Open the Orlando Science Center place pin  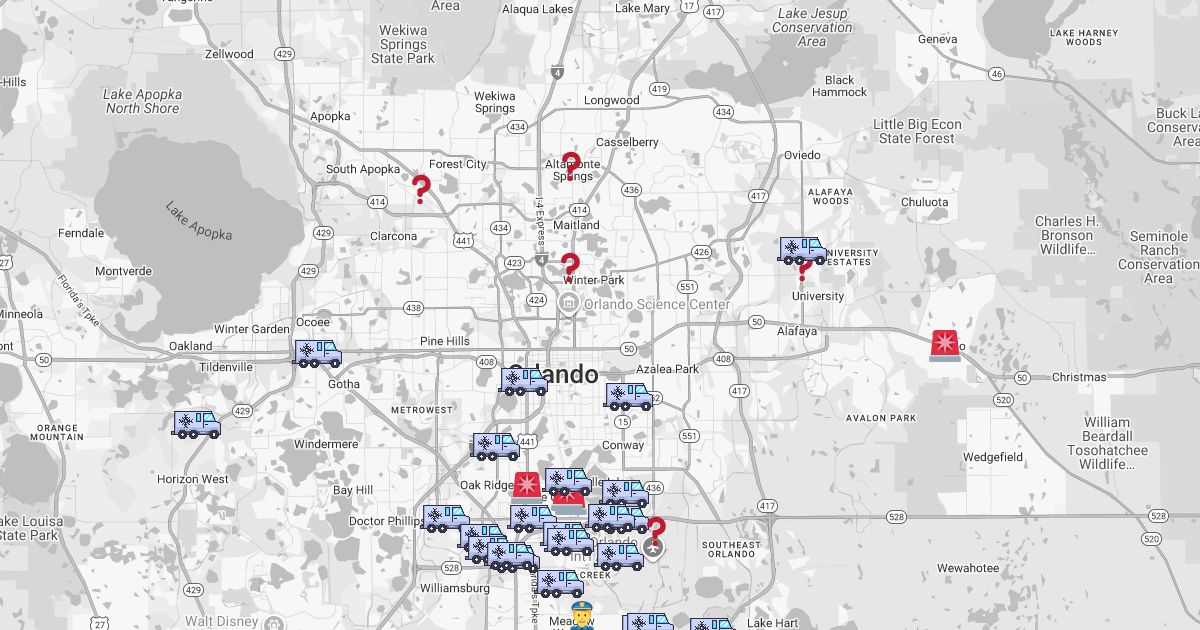569,304
